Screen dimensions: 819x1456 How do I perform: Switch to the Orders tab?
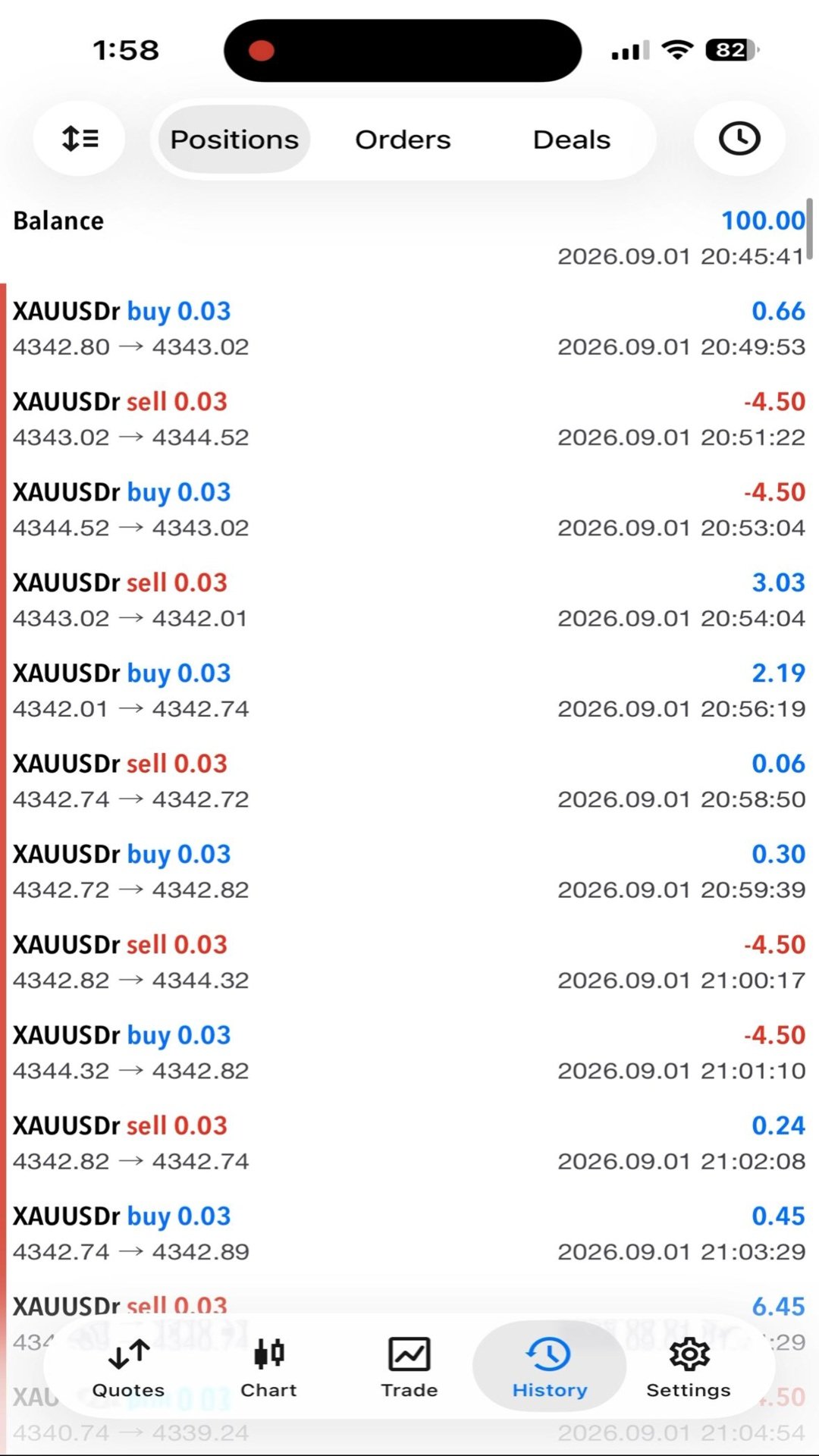pos(403,140)
